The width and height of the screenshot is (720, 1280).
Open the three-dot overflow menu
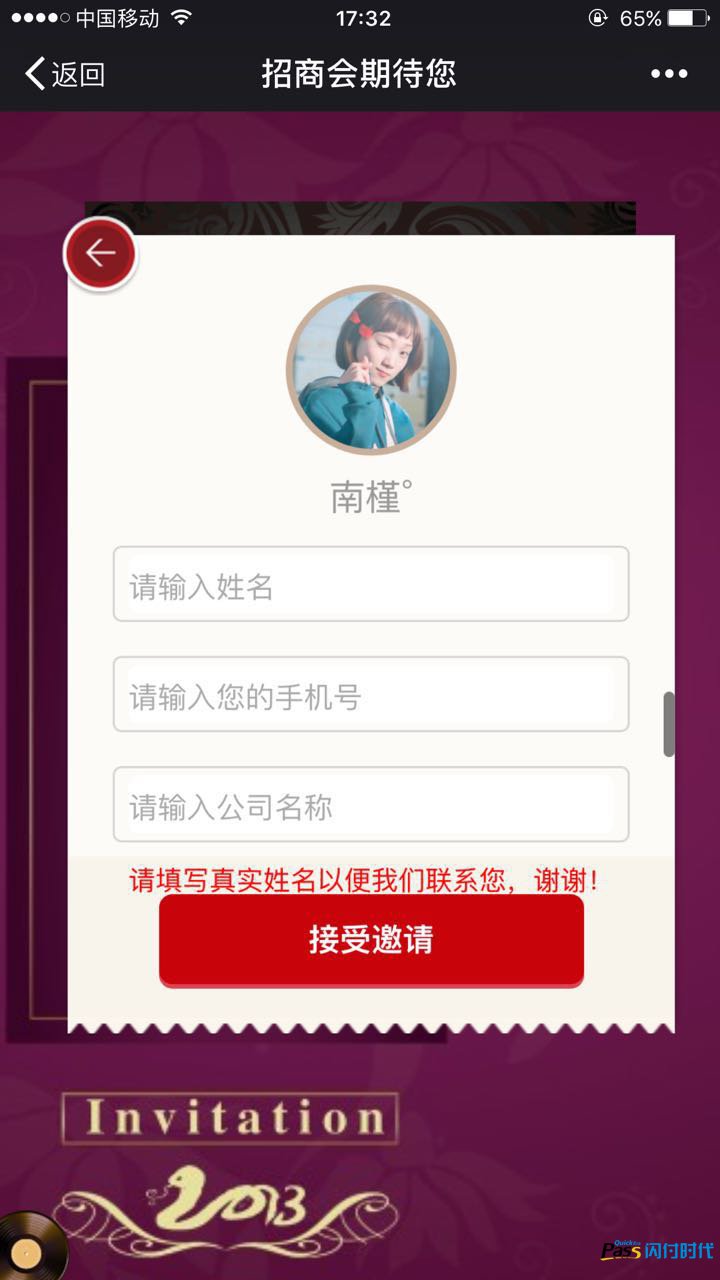[669, 74]
